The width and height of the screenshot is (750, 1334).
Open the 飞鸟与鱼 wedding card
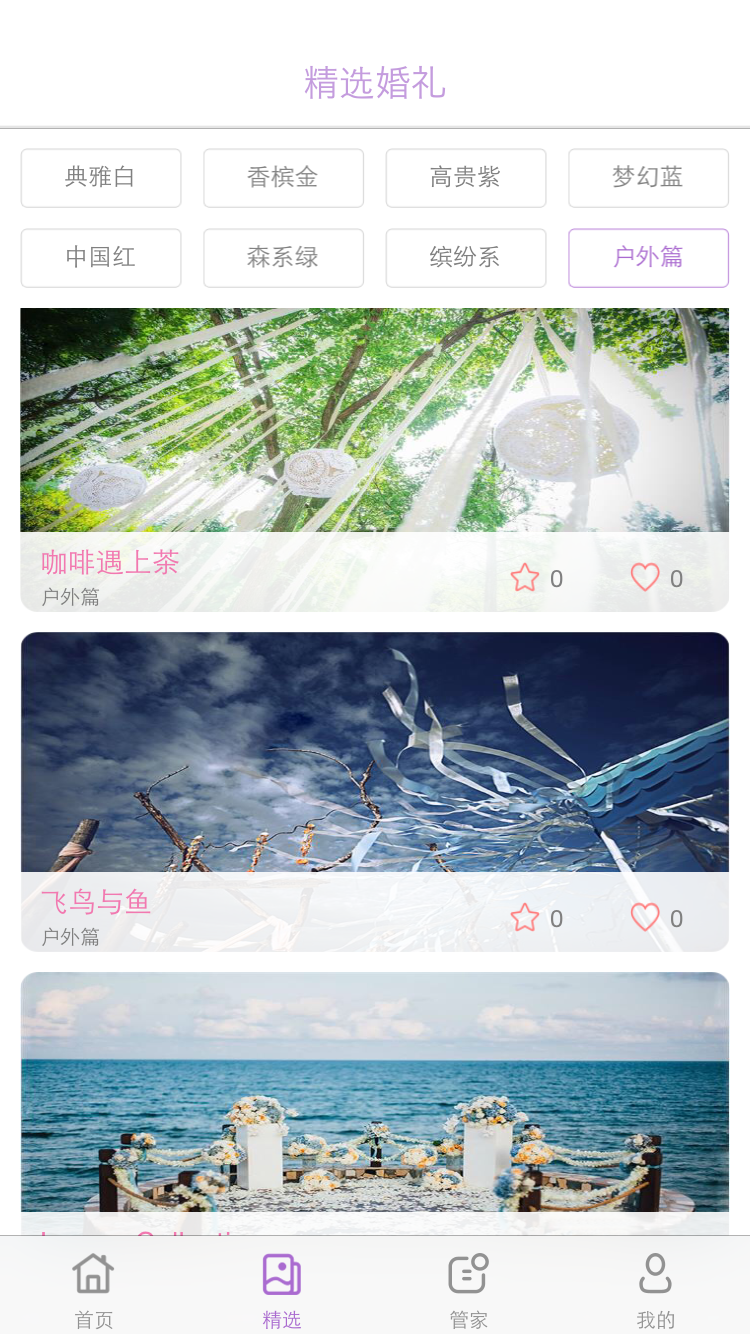374,760
